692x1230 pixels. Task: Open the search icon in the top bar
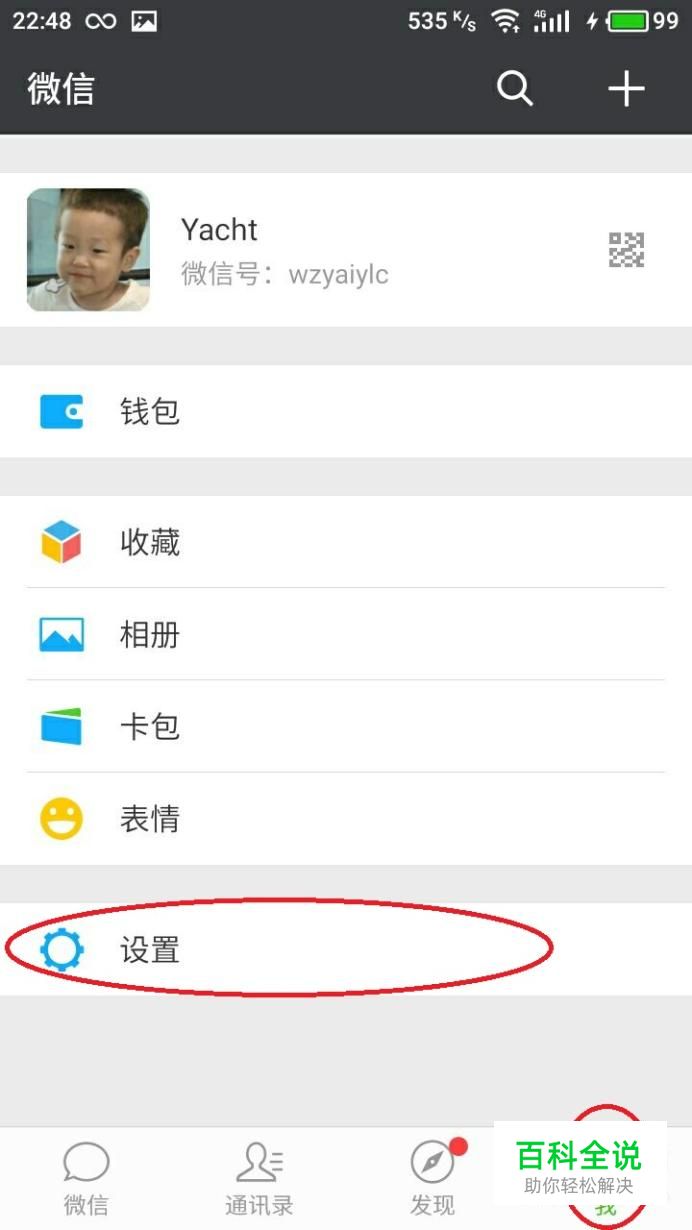tap(514, 89)
